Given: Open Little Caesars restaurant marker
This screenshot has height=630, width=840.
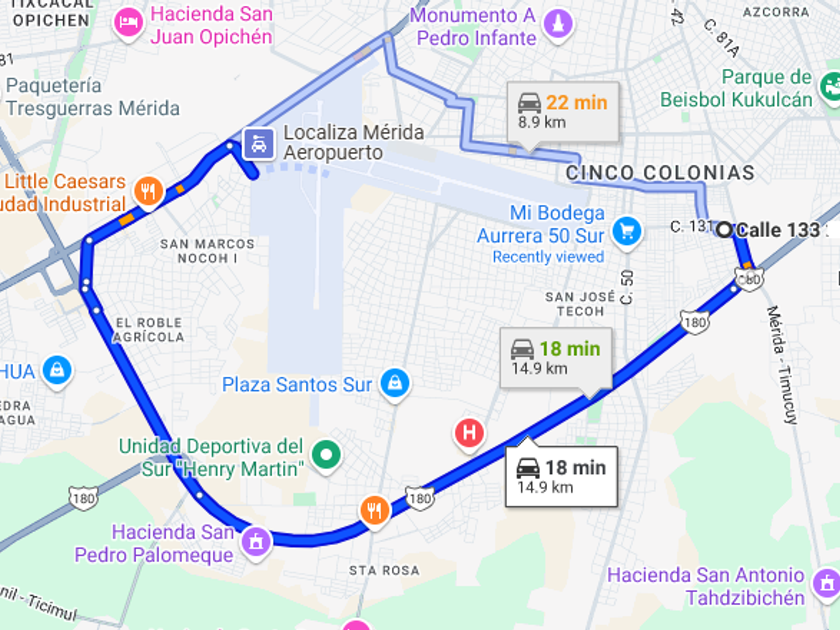Looking at the screenshot, I should [x=149, y=191].
